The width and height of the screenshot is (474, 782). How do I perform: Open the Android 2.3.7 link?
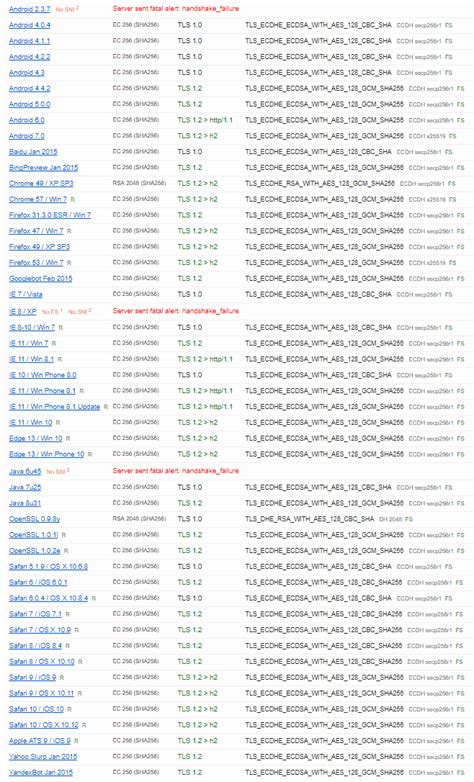tap(29, 9)
